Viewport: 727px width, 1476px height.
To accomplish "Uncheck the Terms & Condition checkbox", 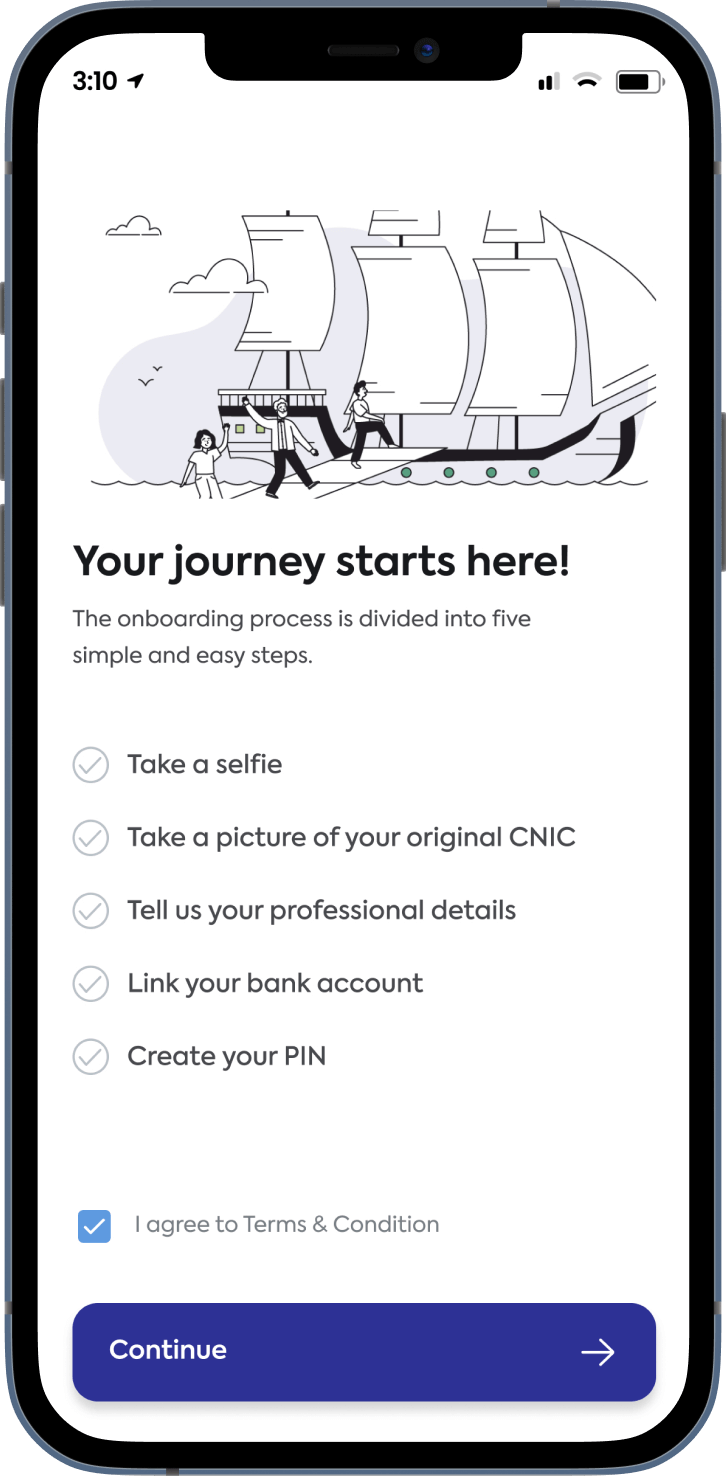I will [94, 1226].
